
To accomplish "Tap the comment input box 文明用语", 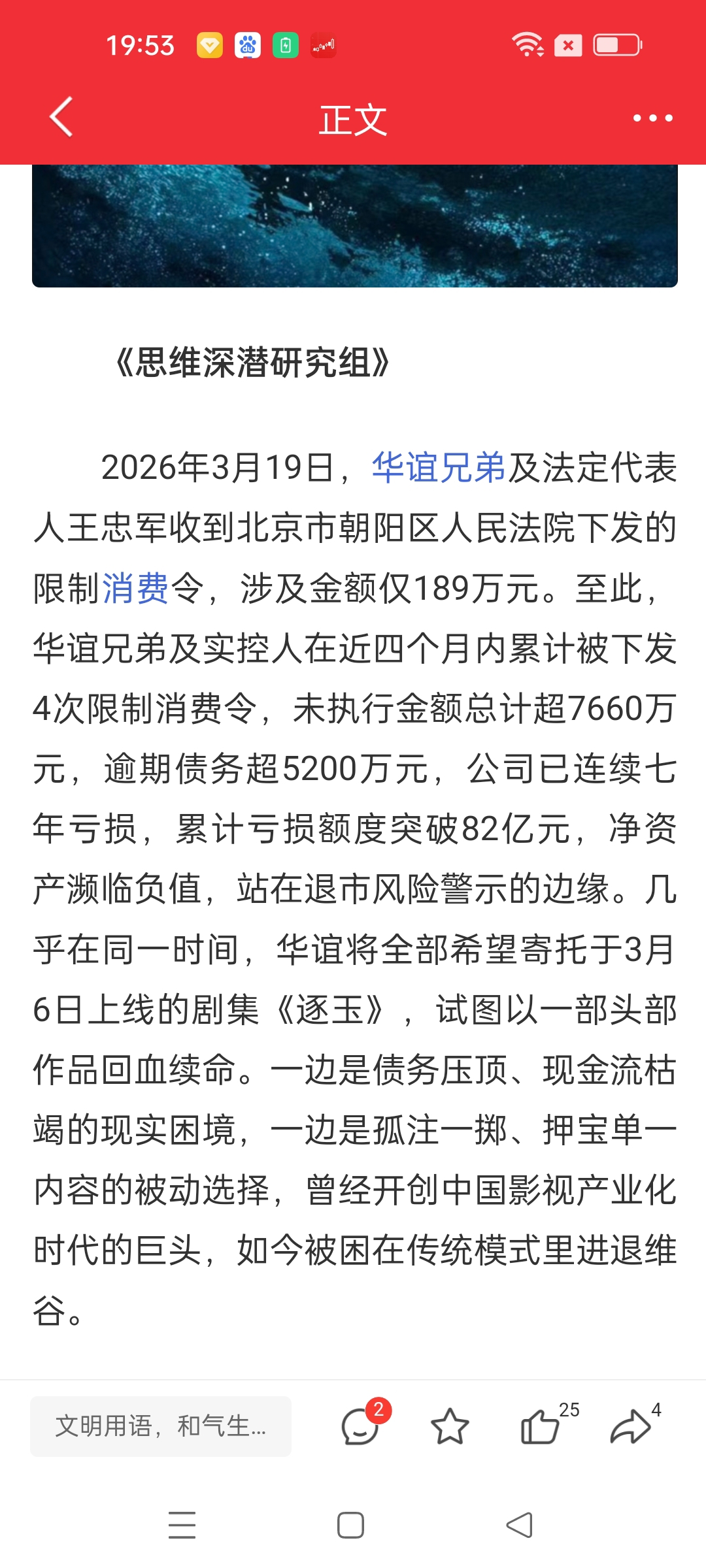I will pyautogui.click(x=161, y=1426).
